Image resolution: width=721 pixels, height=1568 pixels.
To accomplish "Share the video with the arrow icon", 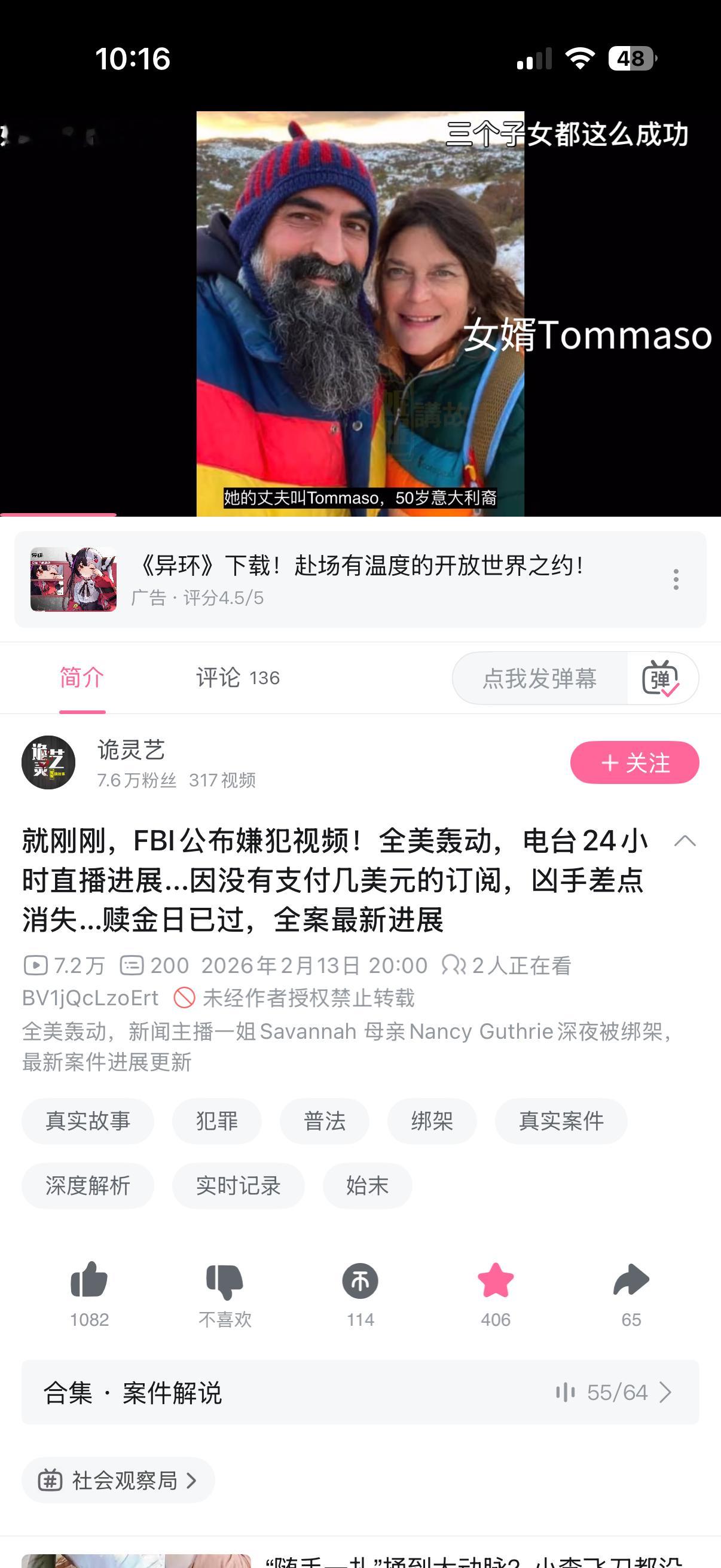I will tap(631, 1280).
